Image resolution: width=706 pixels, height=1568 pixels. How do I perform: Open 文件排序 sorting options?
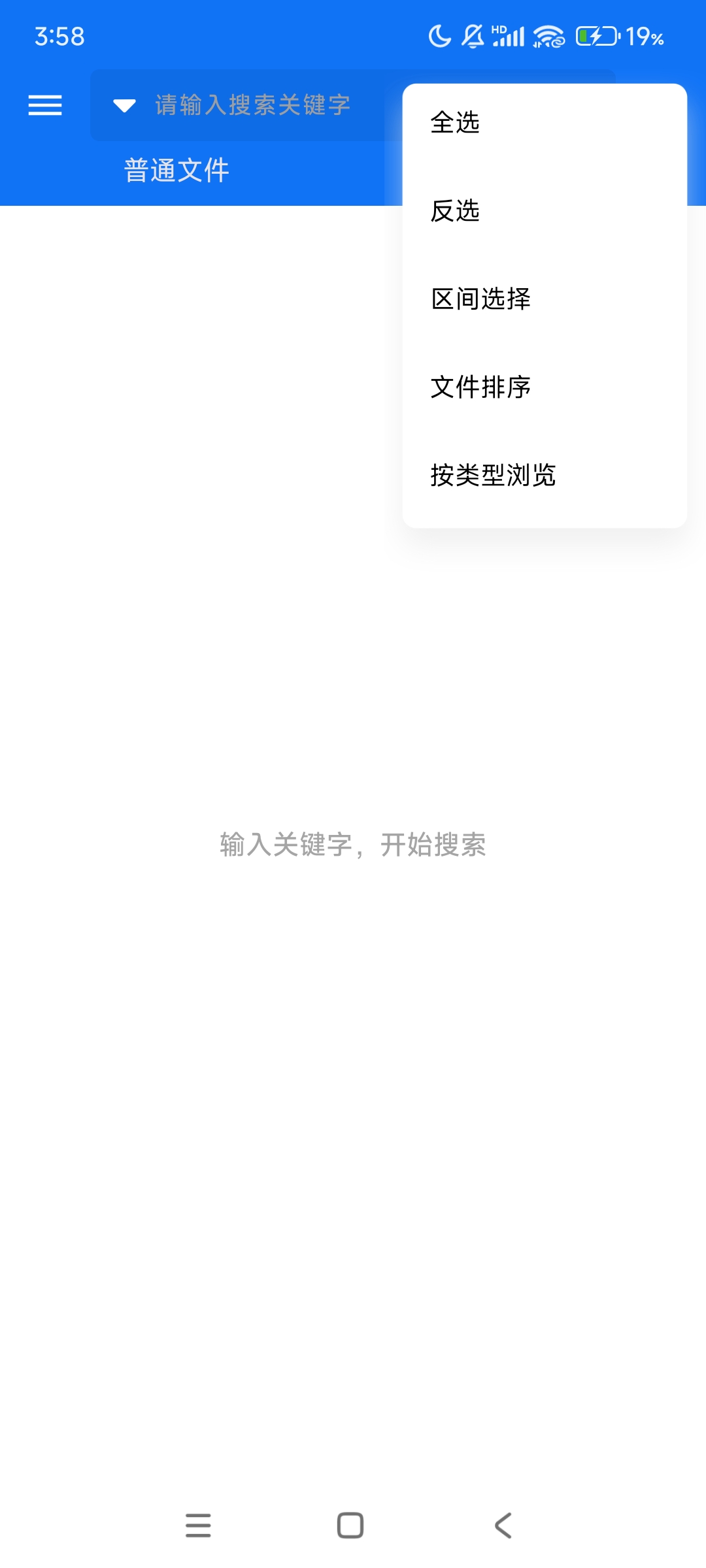pyautogui.click(x=480, y=387)
